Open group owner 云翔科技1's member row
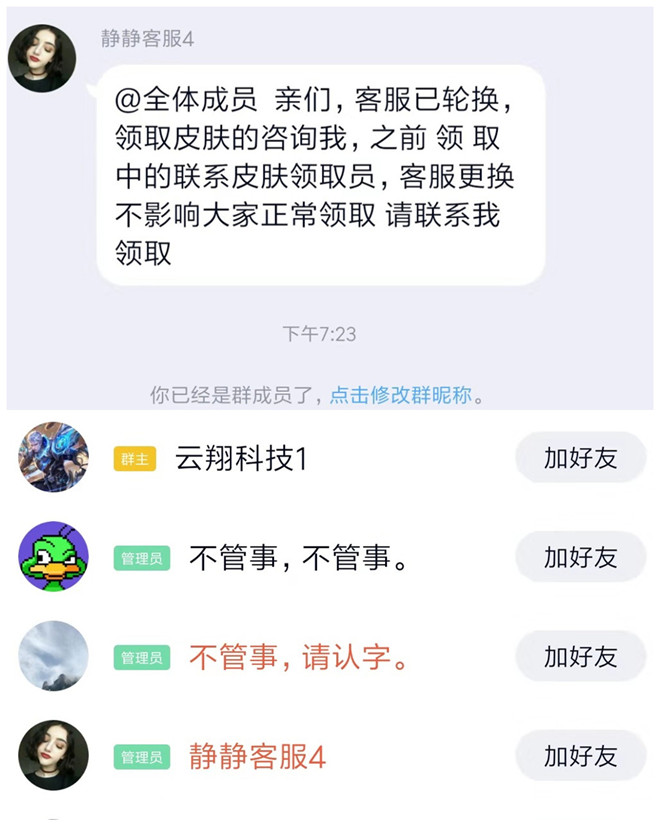 pos(241,459)
